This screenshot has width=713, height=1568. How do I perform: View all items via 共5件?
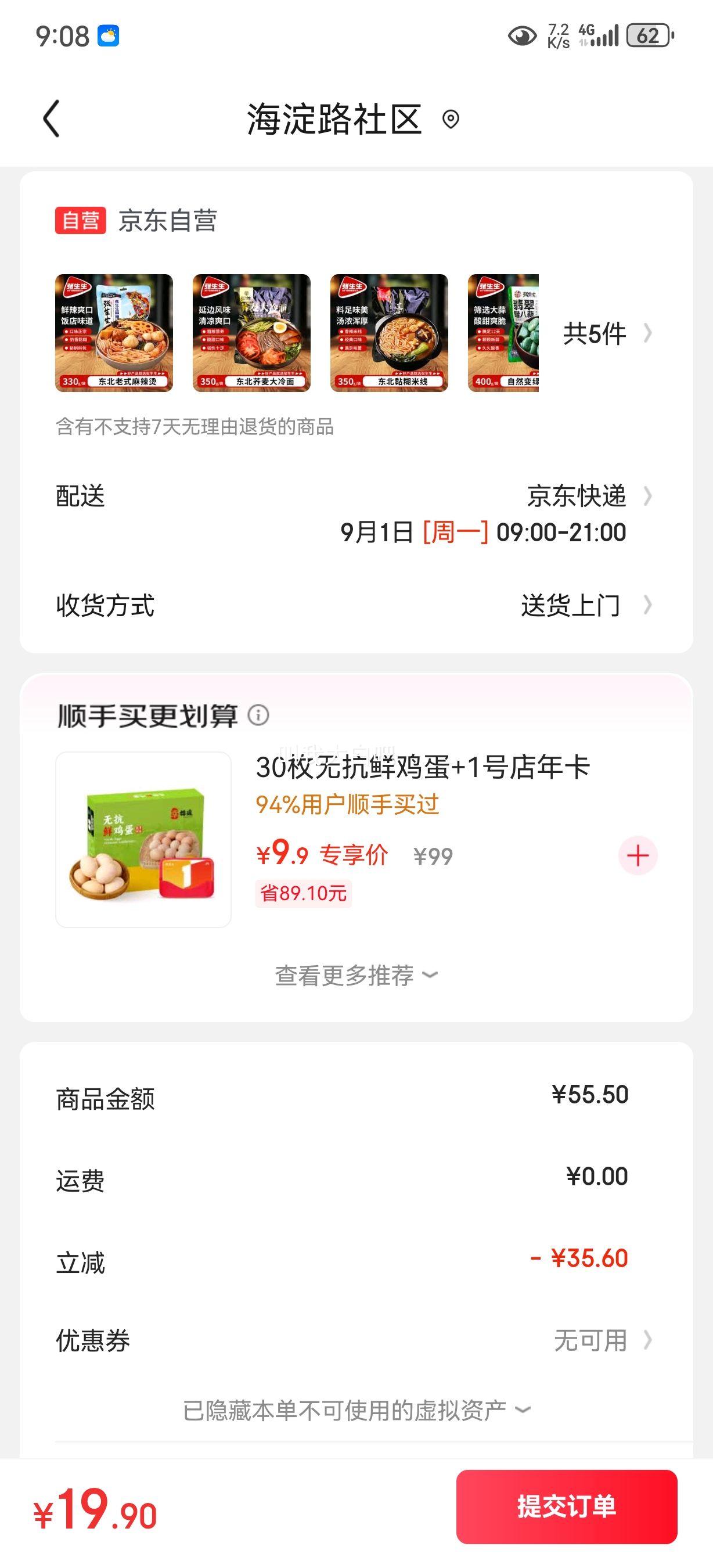point(606,333)
